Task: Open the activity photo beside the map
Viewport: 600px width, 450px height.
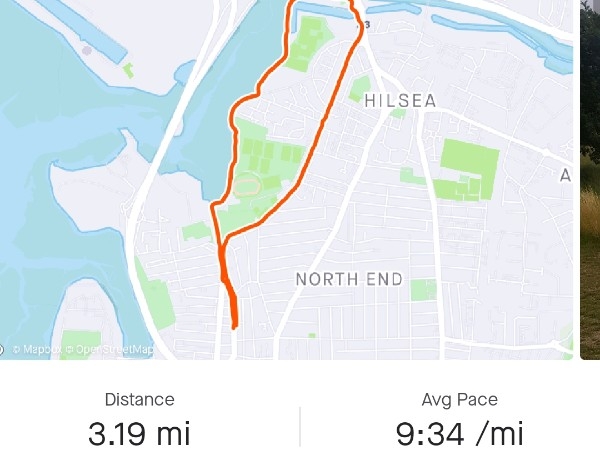Action: click(x=590, y=180)
